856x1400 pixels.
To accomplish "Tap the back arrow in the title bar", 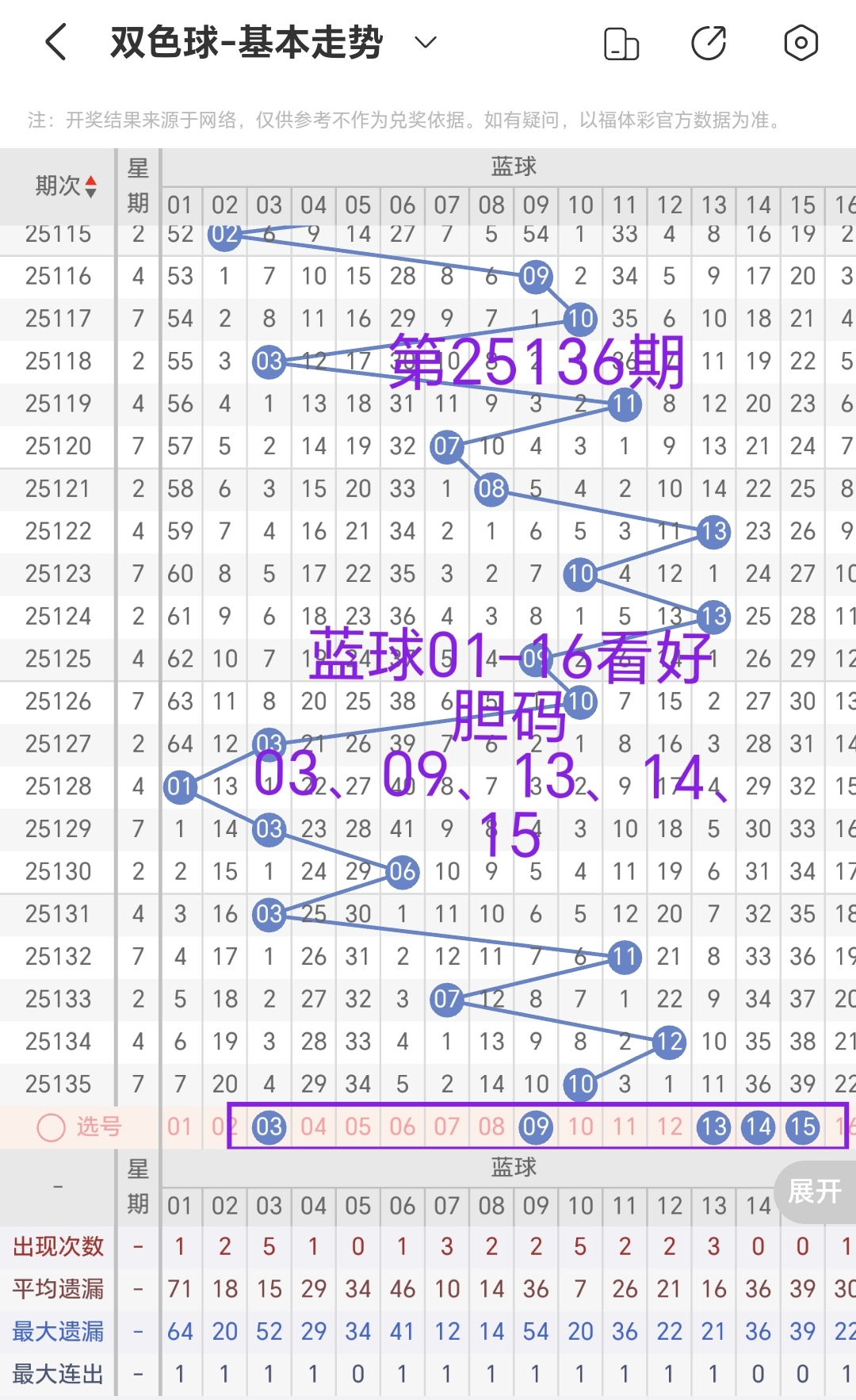I will pyautogui.click(x=53, y=41).
